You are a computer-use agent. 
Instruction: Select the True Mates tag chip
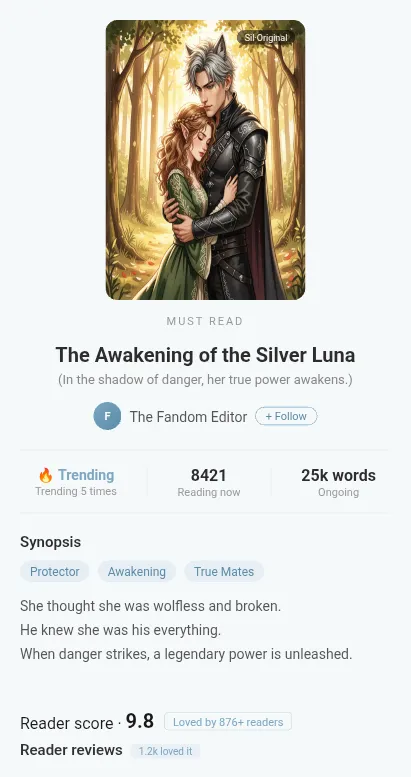tap(224, 571)
